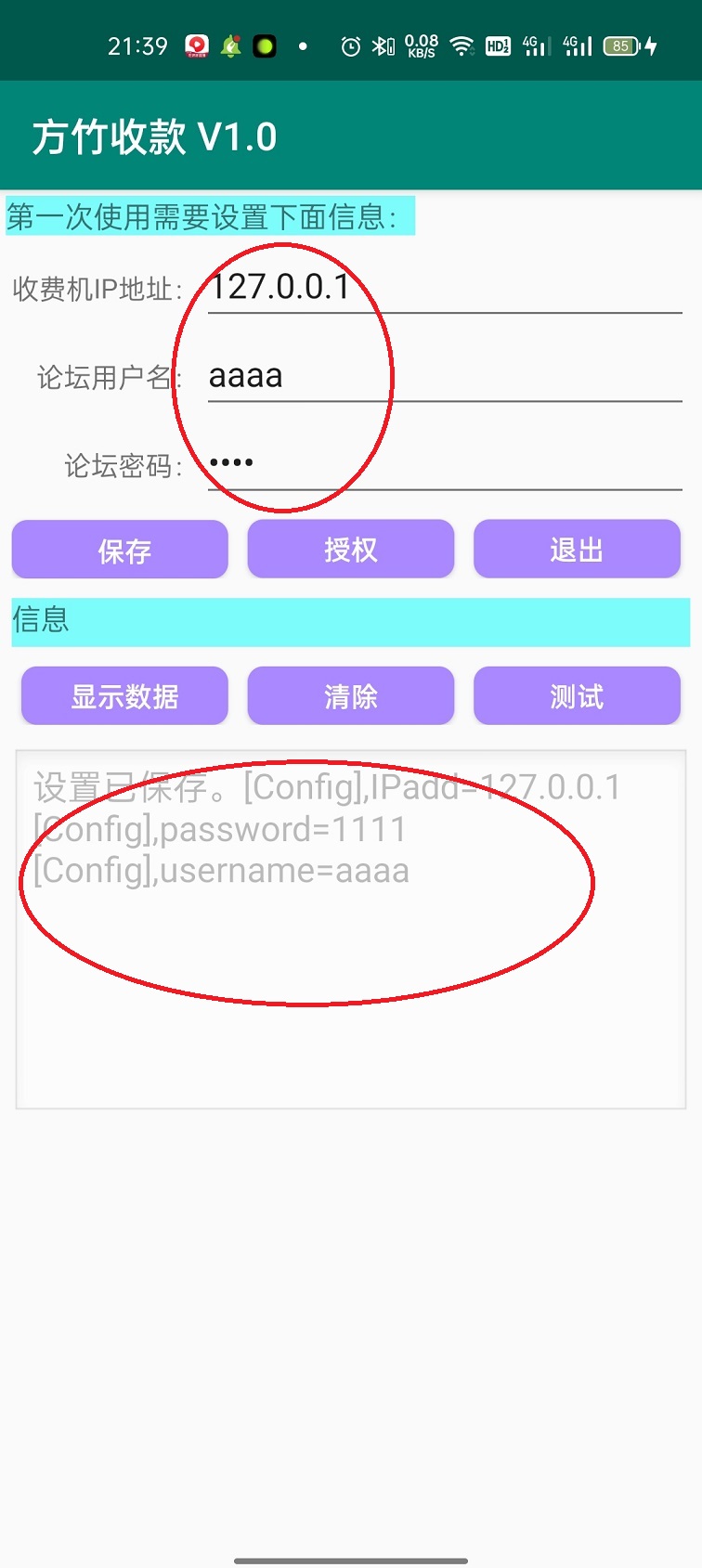702x1568 pixels.
Task: Click the green notification bell icon
Action: click(230, 45)
